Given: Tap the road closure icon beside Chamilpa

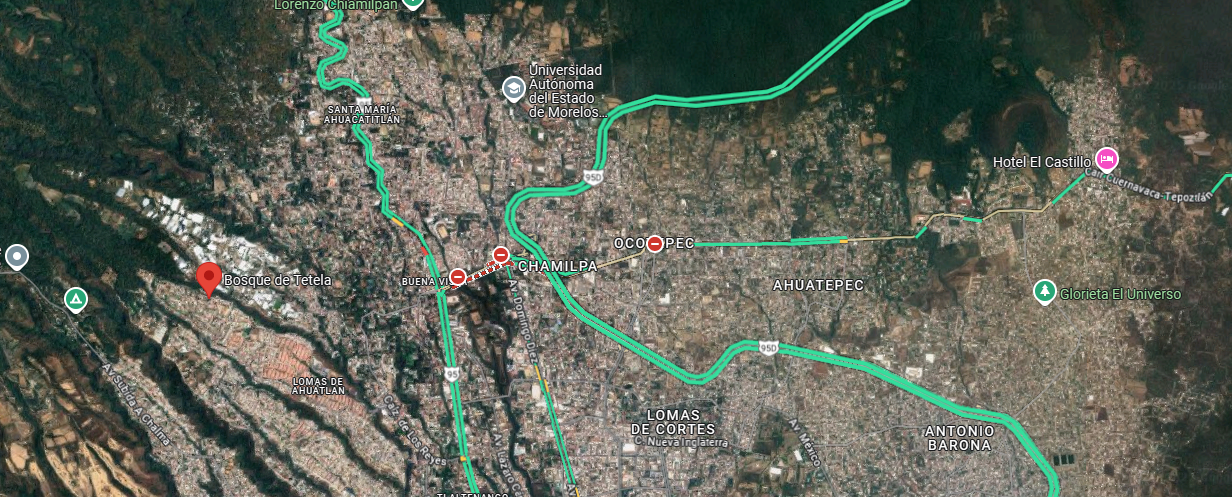Looking at the screenshot, I should point(501,255).
